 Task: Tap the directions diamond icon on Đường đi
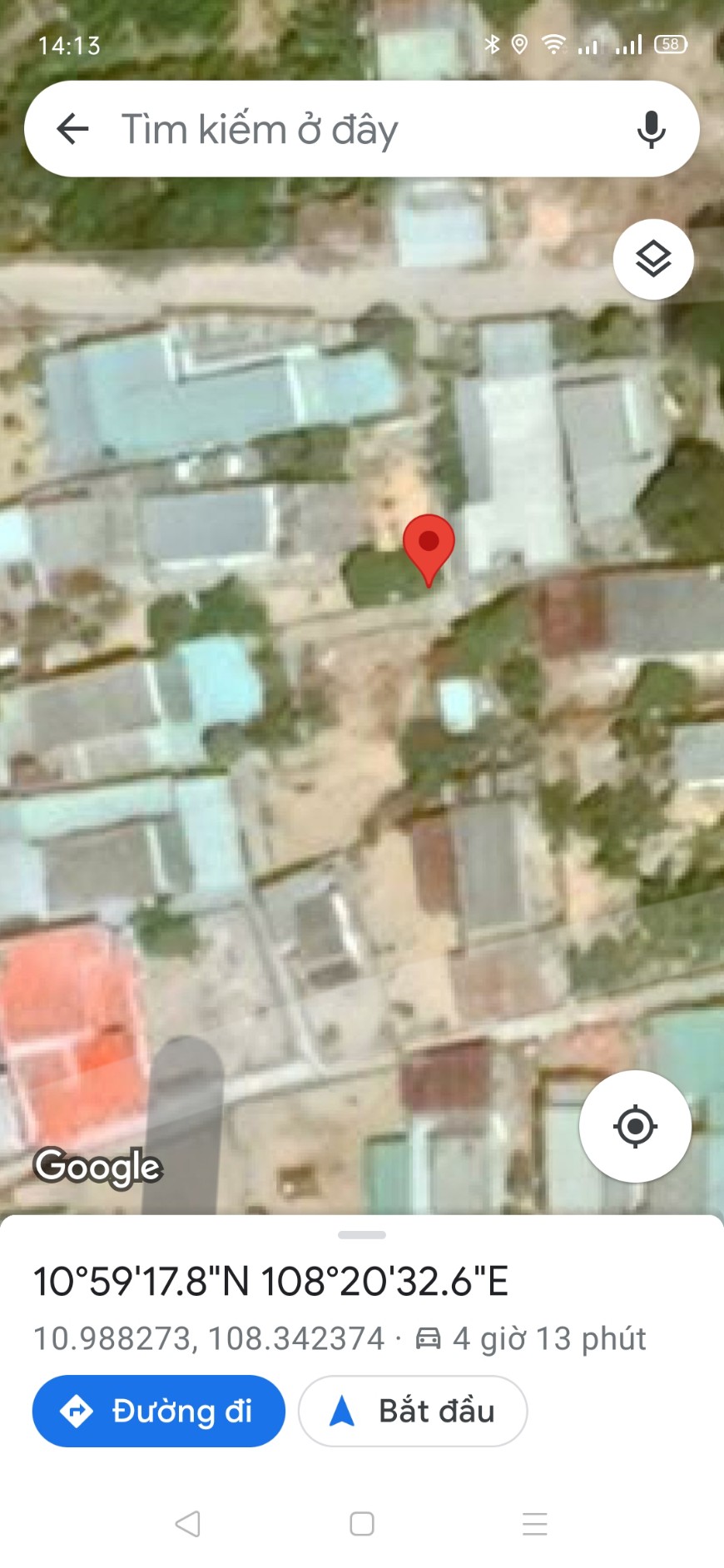77,1410
